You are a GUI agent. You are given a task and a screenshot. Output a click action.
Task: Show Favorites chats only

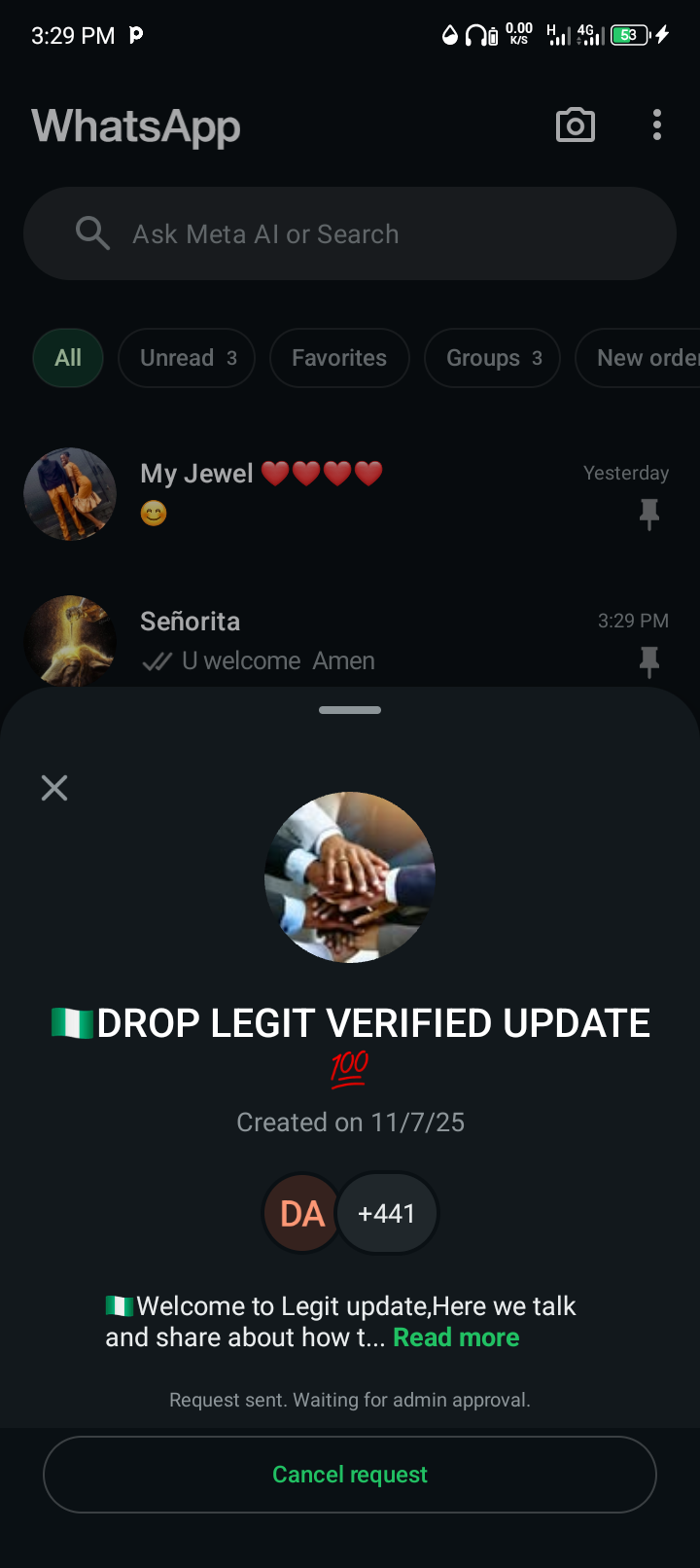339,358
